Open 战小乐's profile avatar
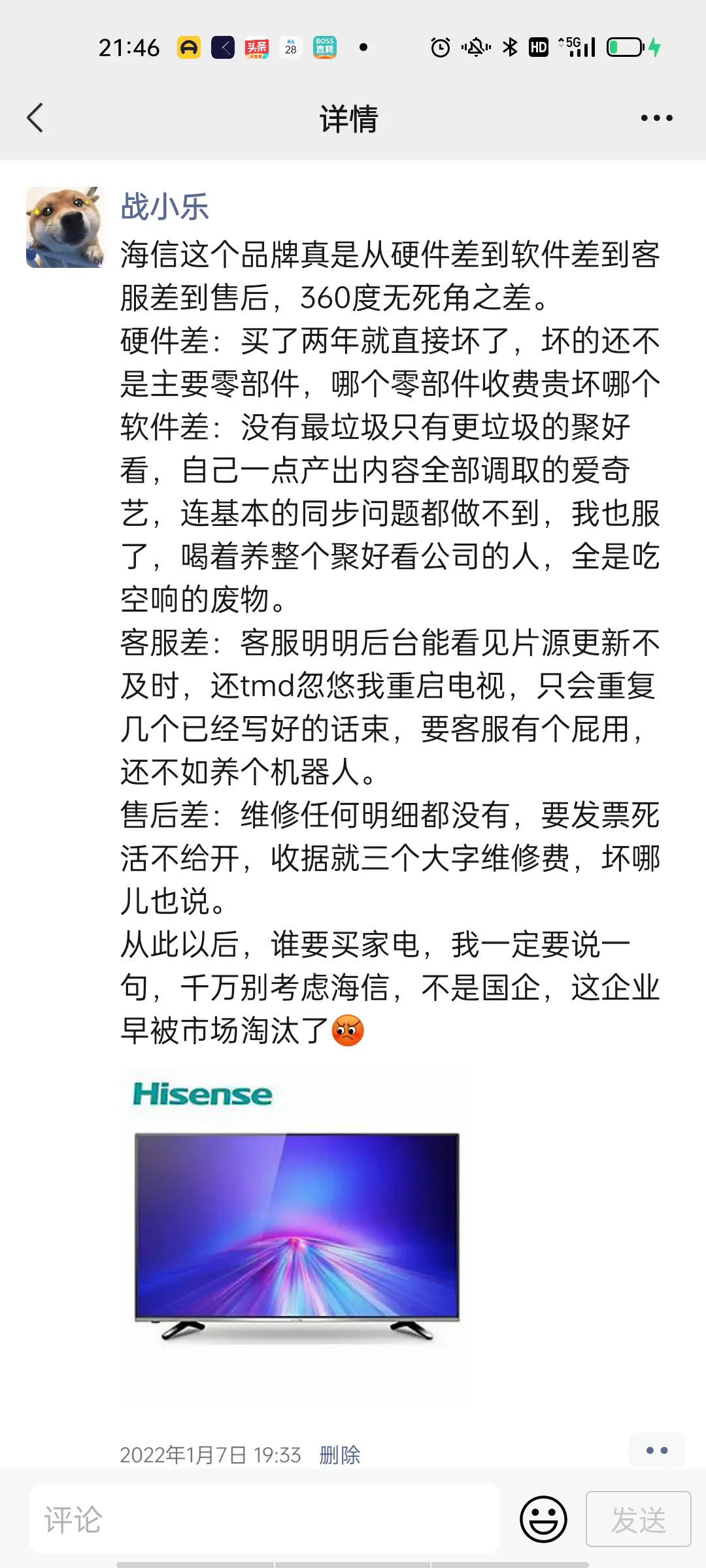 point(65,227)
